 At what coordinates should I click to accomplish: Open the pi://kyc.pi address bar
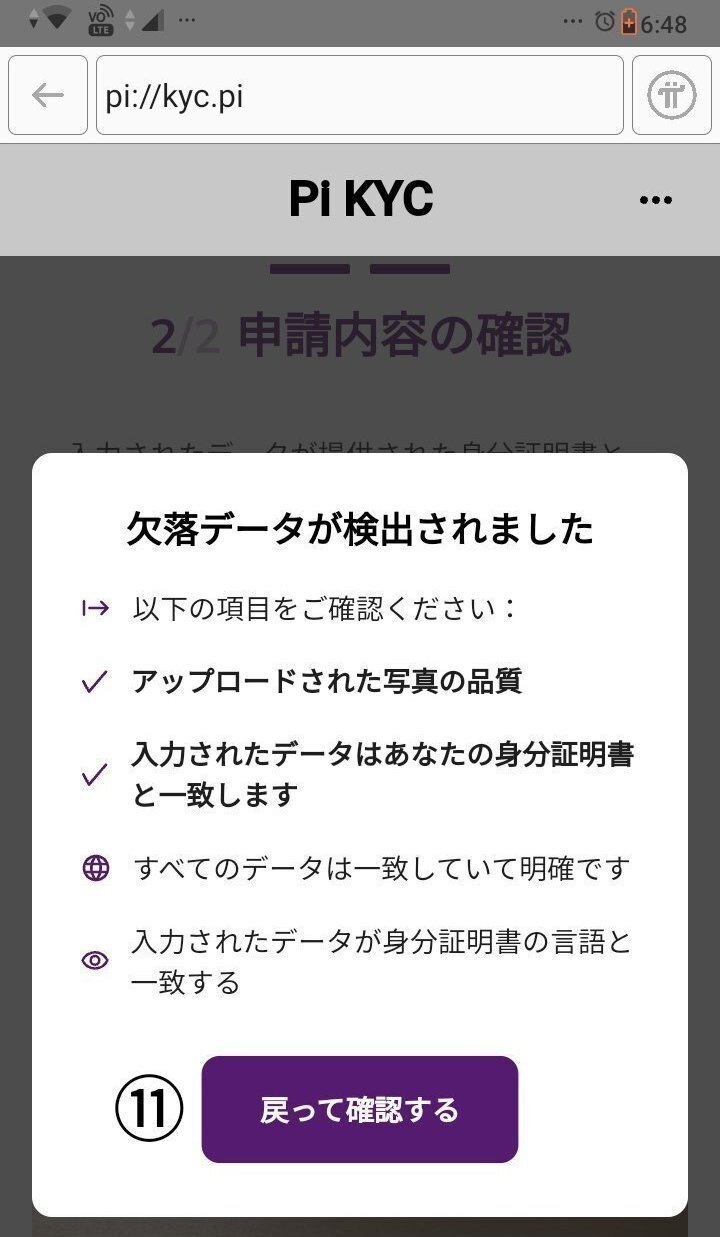(360, 95)
